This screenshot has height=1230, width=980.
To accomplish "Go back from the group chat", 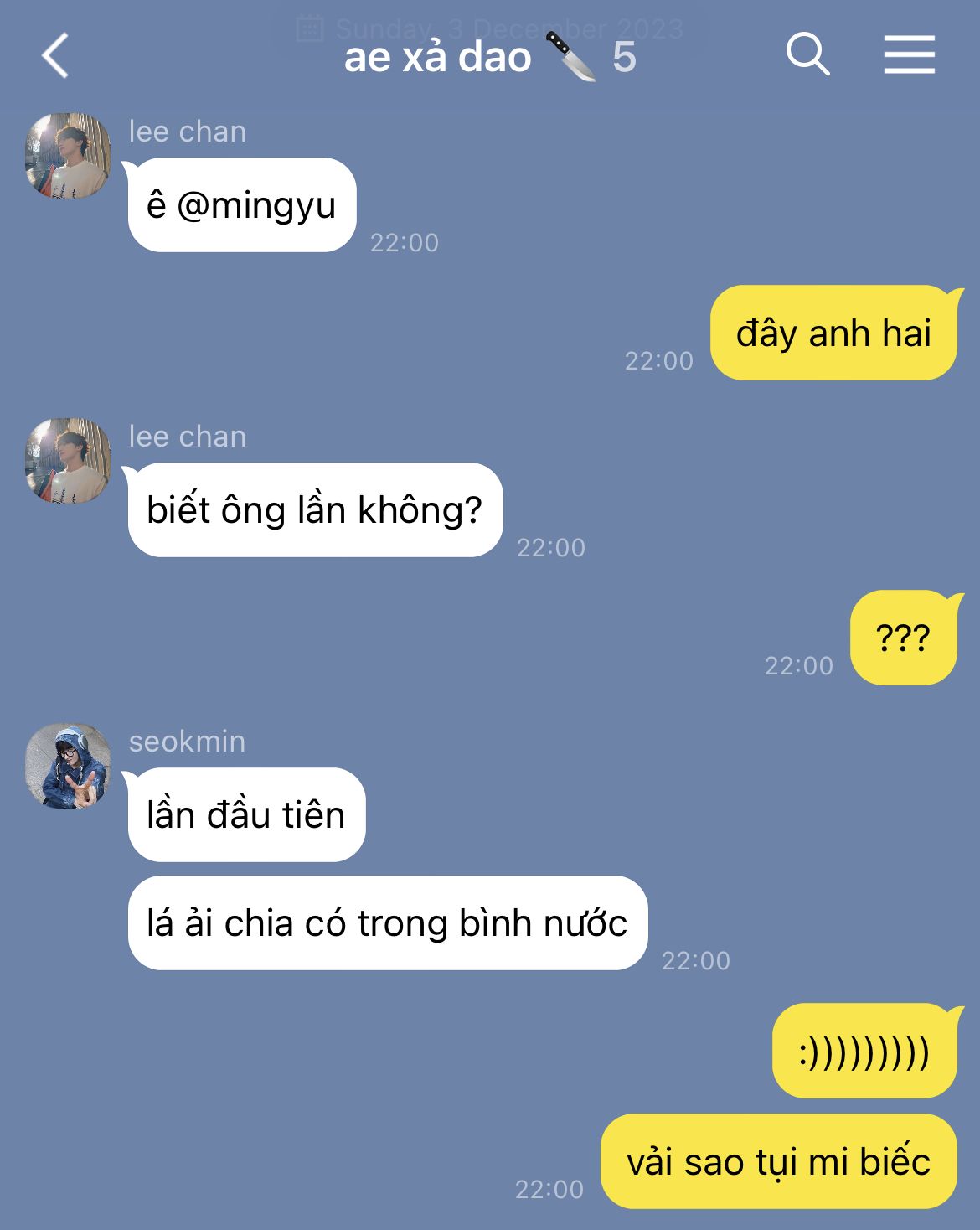I will pyautogui.click(x=55, y=56).
